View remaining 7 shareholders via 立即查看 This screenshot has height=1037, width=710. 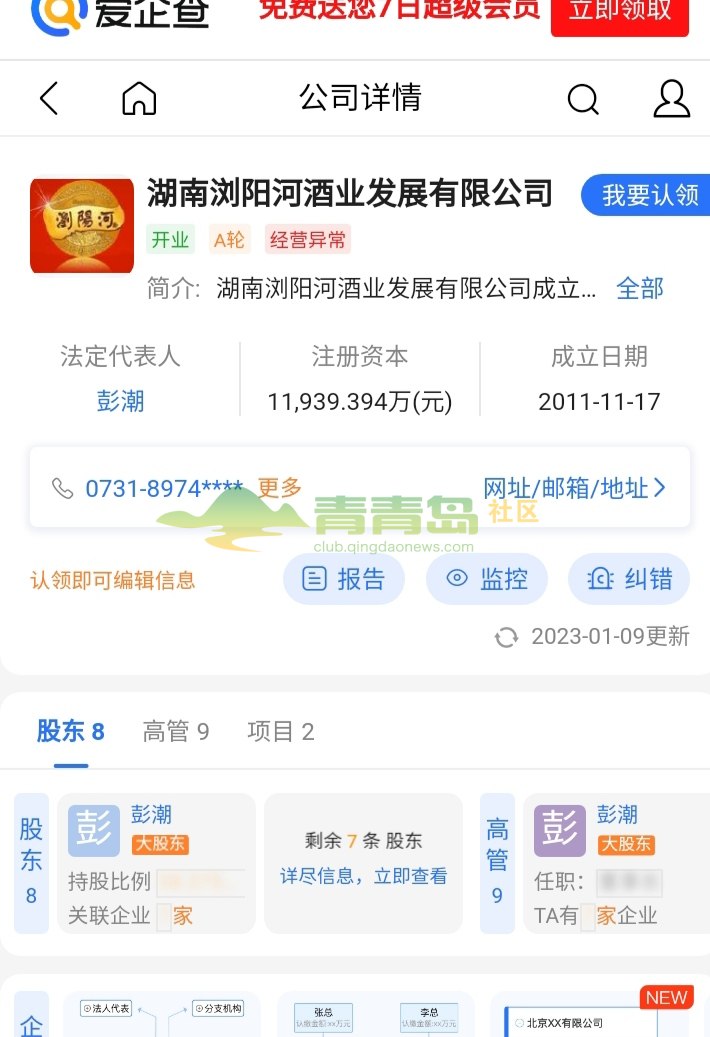point(363,876)
